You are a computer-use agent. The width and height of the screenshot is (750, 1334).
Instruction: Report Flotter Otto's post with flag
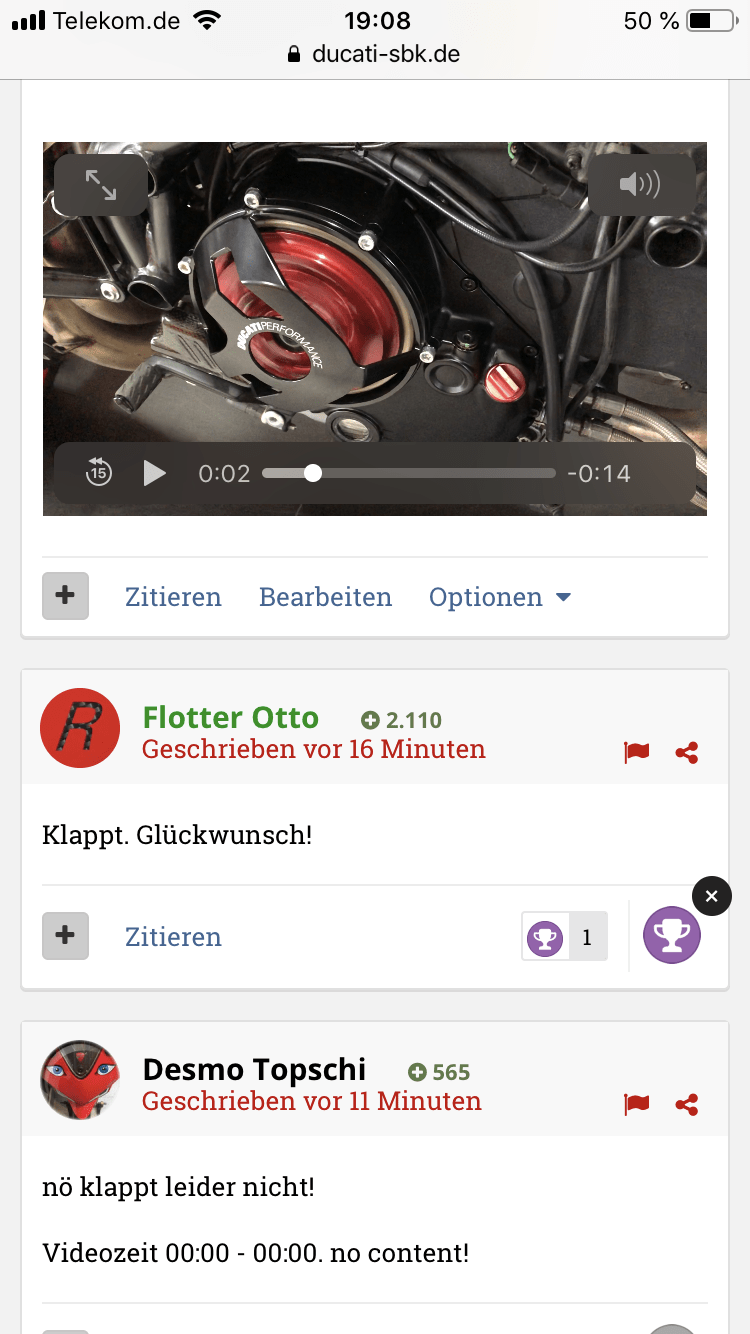pos(636,753)
